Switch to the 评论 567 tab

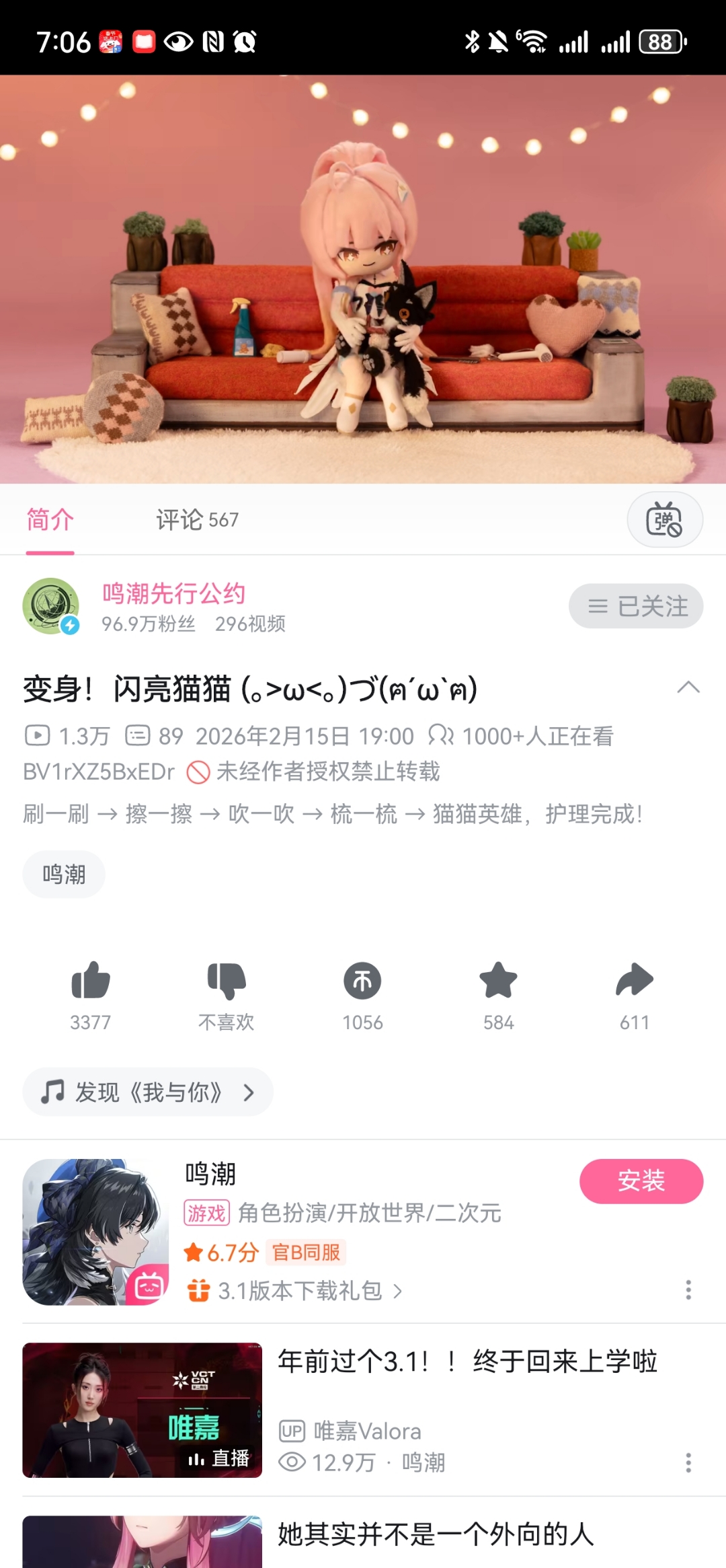[x=197, y=519]
